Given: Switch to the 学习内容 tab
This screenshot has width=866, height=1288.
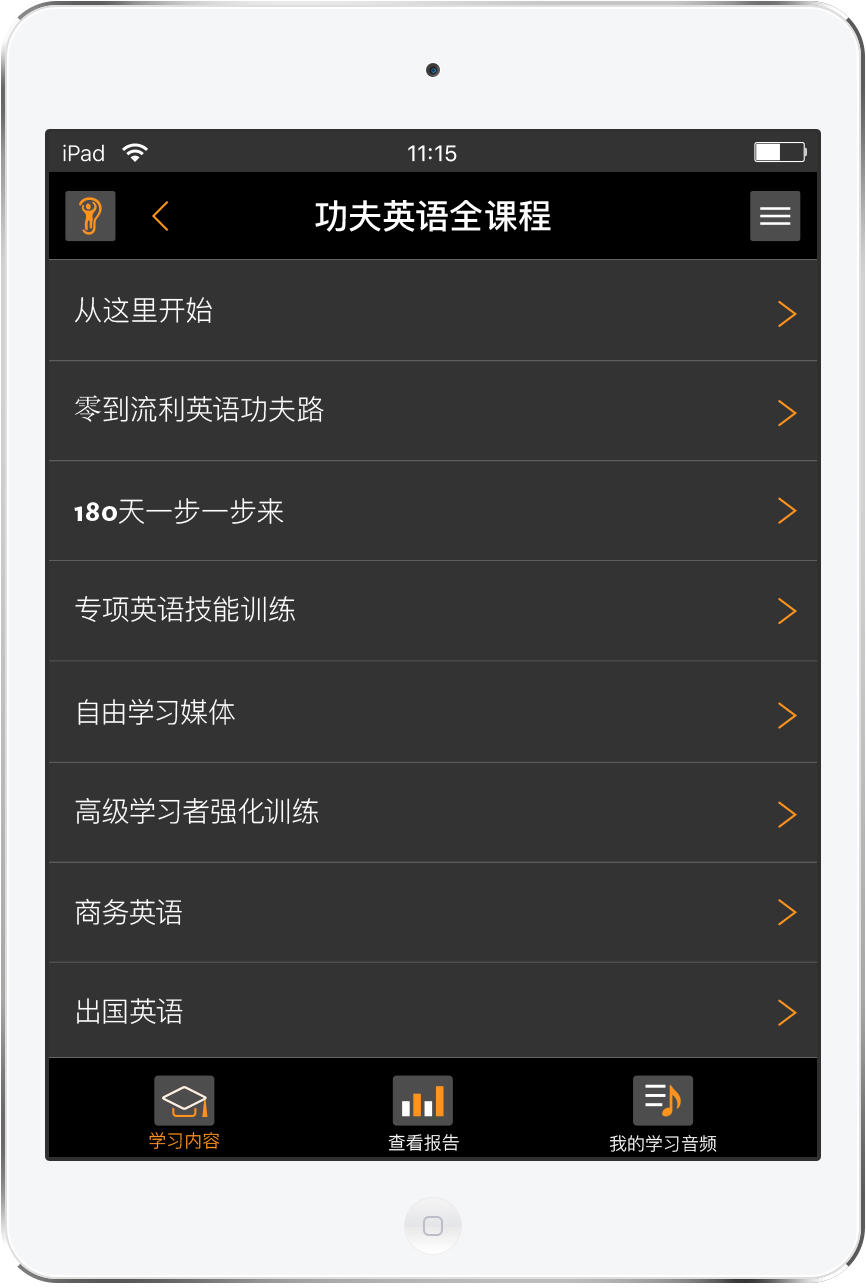Looking at the screenshot, I should tap(184, 1112).
